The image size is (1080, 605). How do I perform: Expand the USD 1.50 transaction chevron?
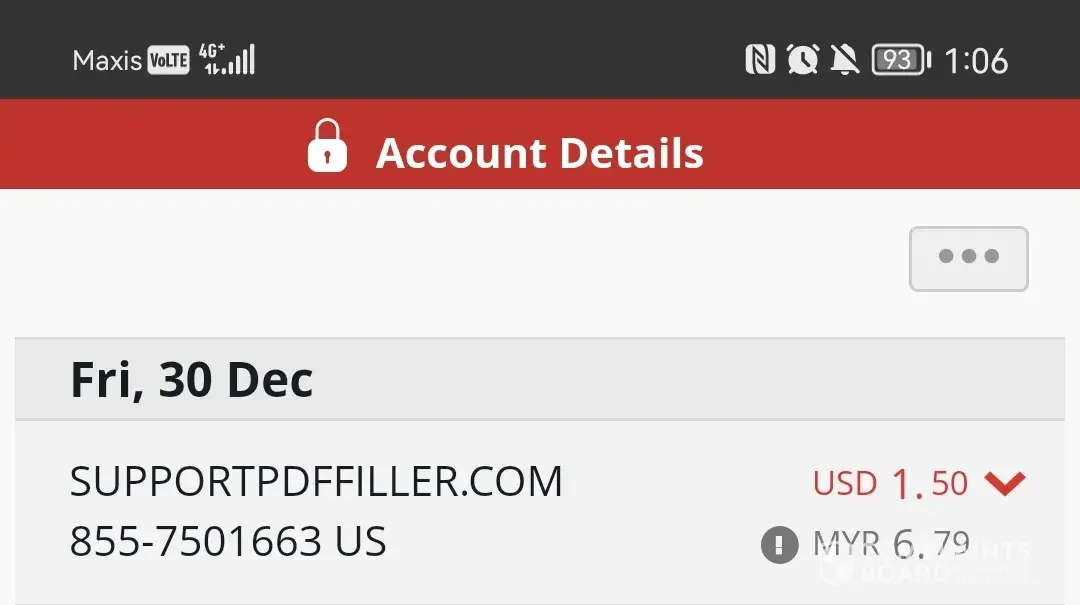(1005, 484)
